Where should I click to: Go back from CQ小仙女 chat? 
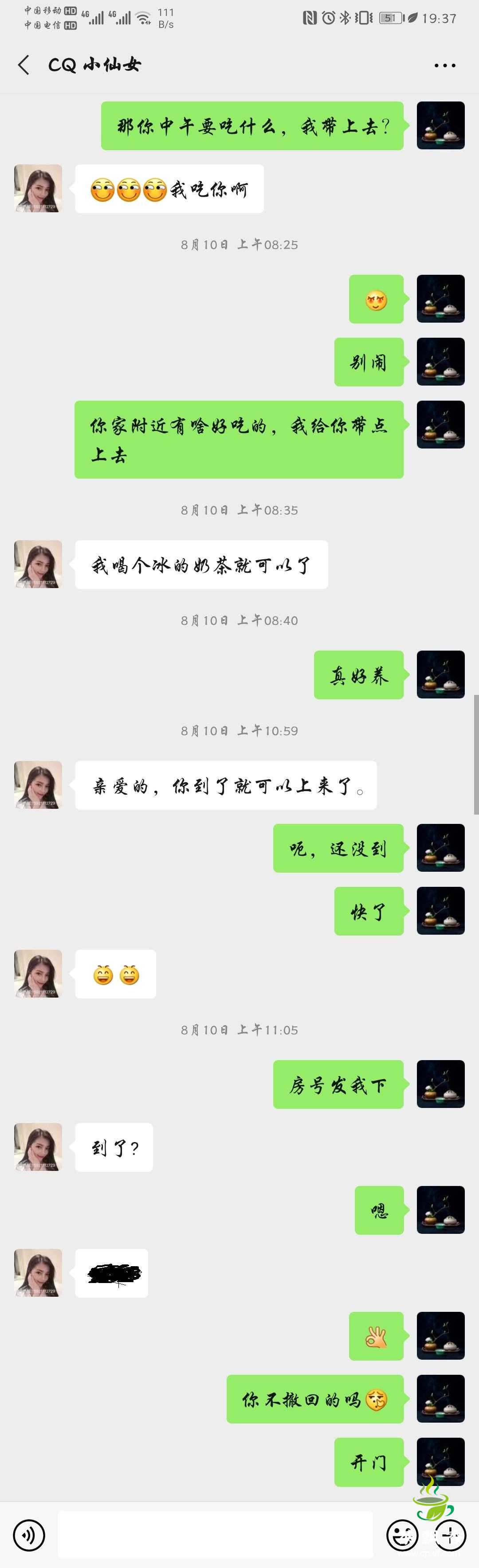24,65
